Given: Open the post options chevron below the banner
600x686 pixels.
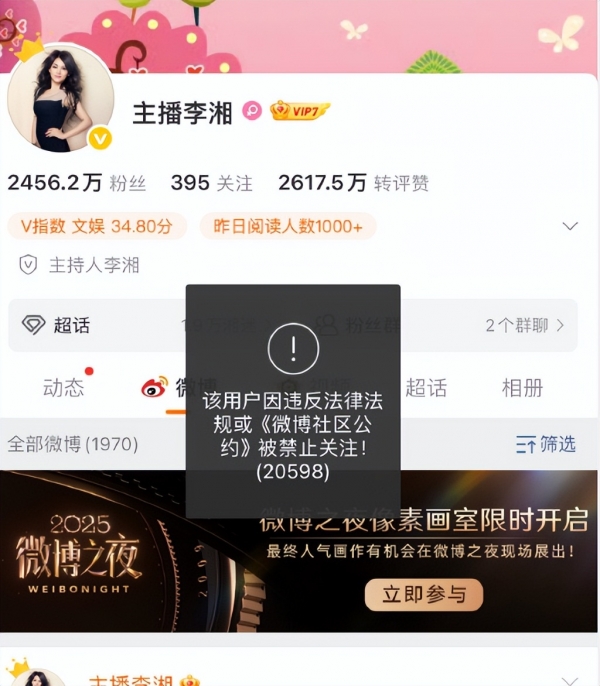Looking at the screenshot, I should [570, 679].
